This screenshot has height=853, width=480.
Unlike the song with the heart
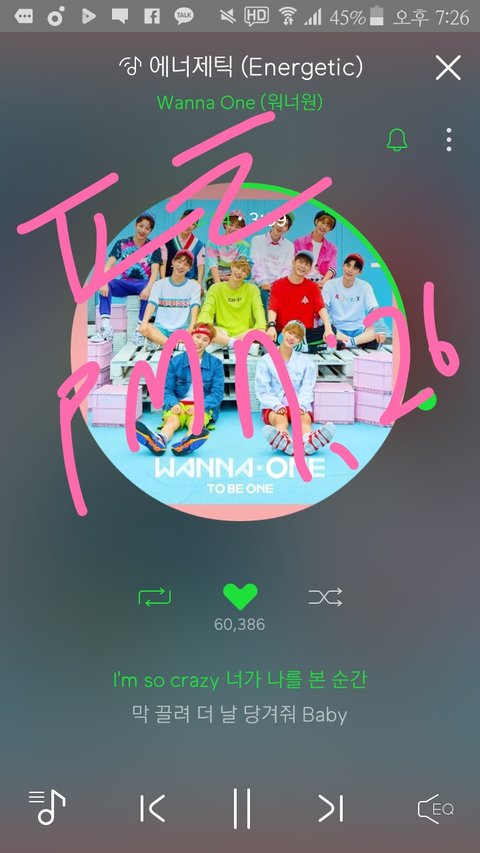pos(240,597)
